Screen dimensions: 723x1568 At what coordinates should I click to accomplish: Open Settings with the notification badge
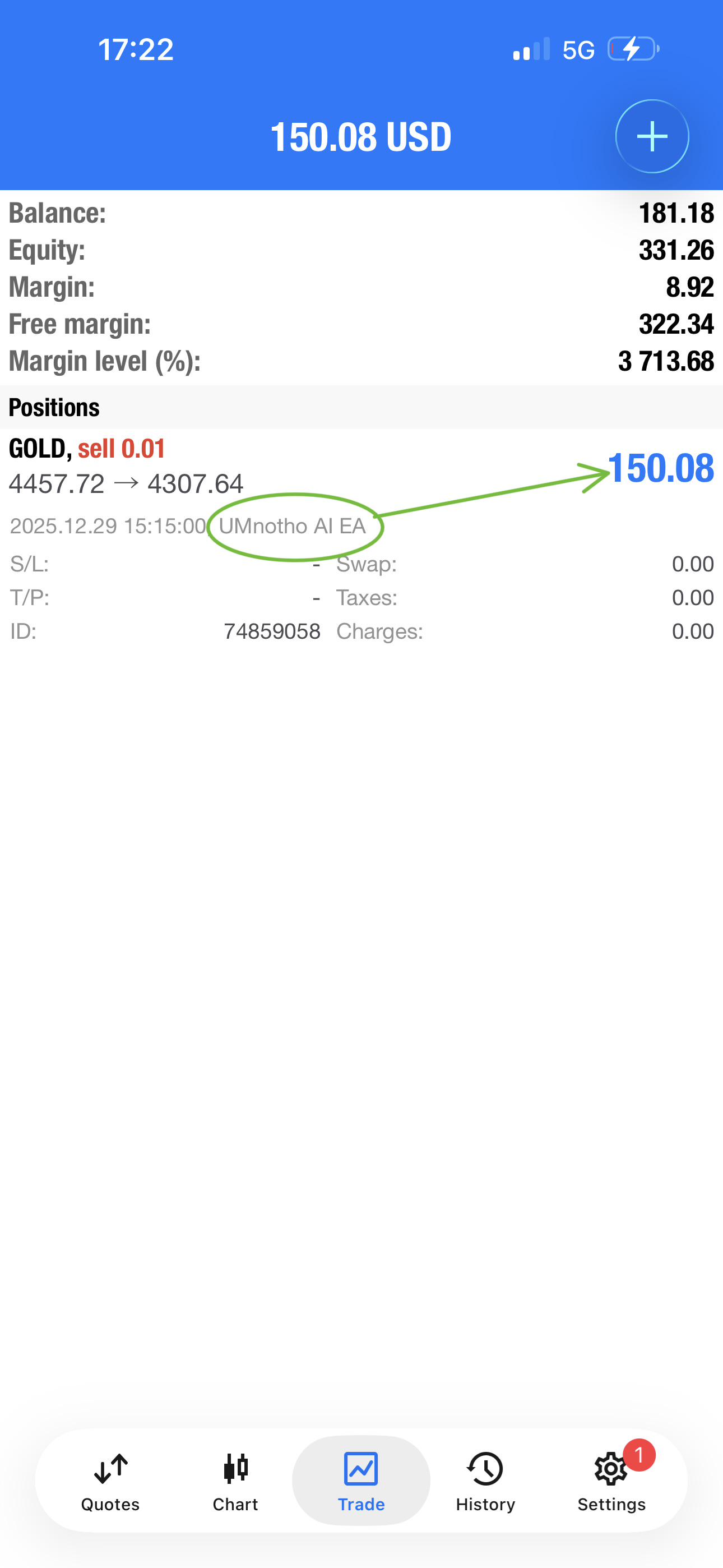tap(611, 1482)
